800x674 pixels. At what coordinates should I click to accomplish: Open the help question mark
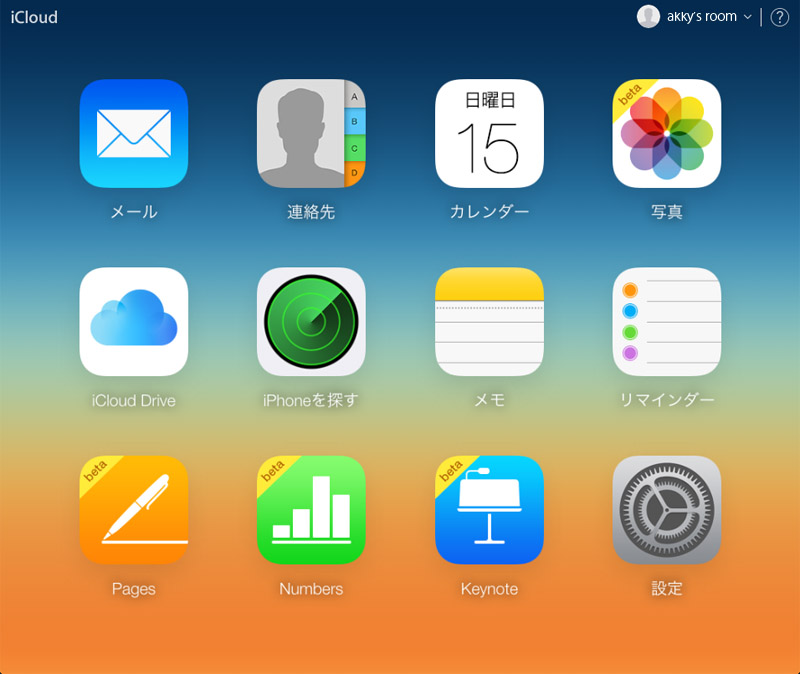[780, 17]
